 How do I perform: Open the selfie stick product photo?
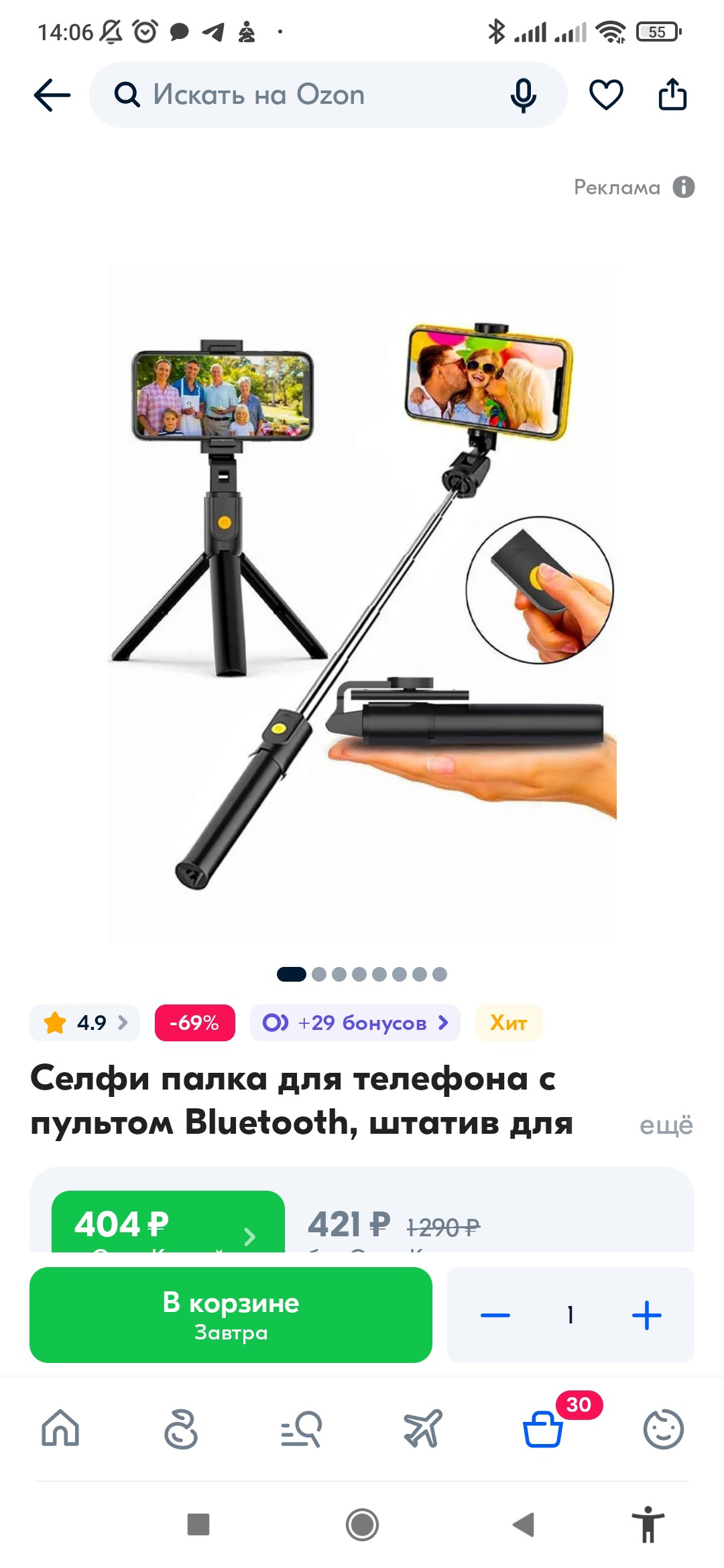point(362,603)
